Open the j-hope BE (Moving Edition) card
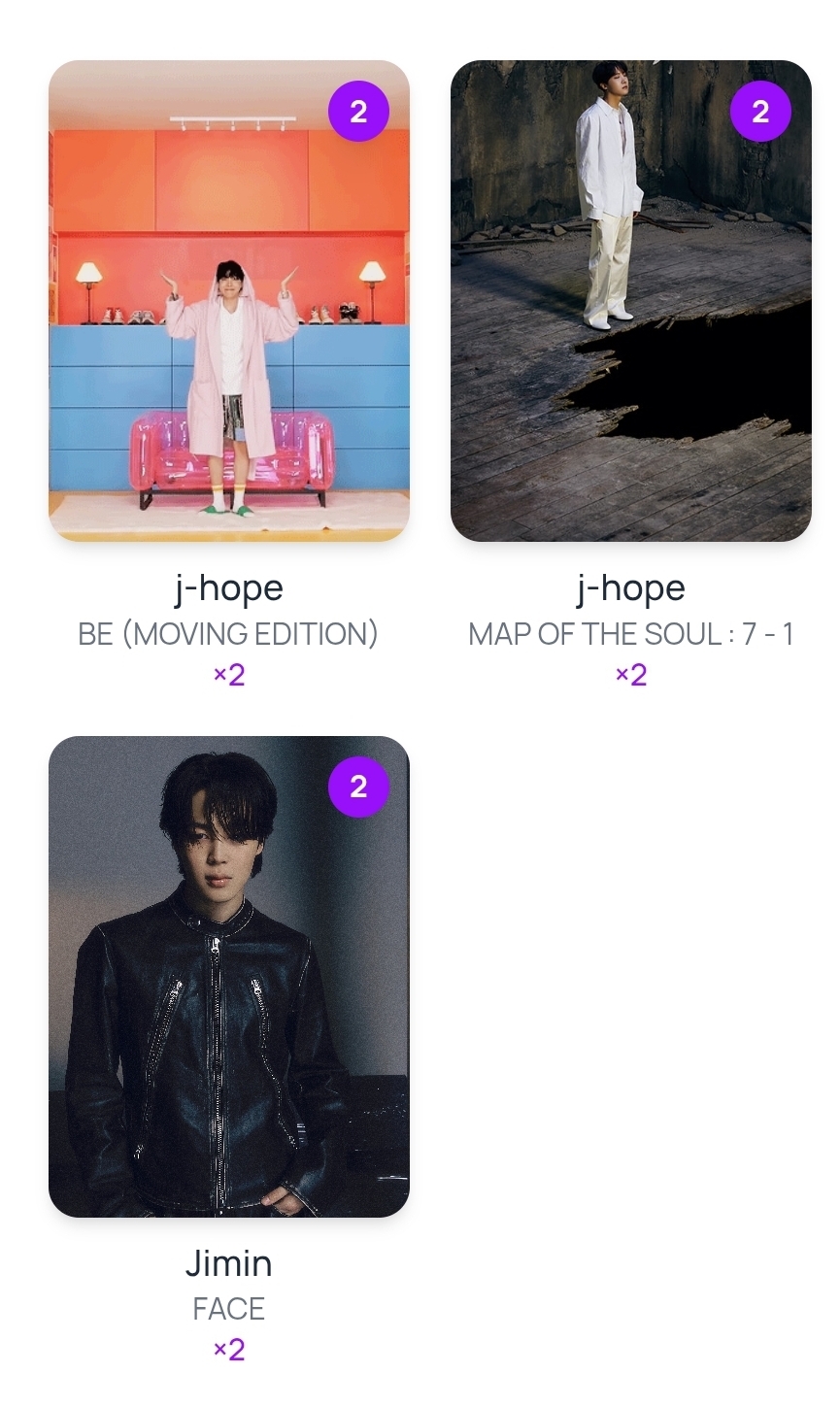 228,301
